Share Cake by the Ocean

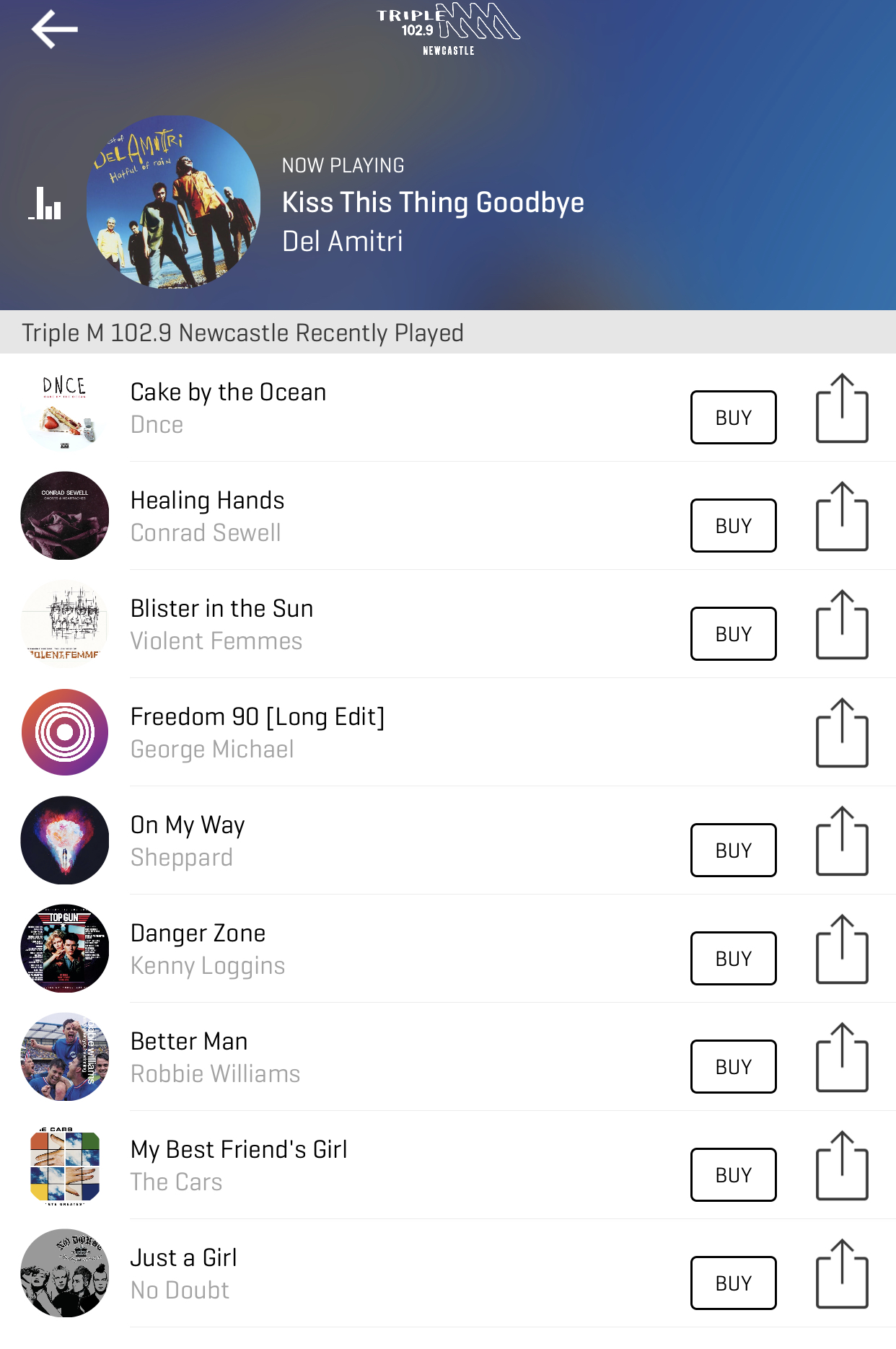point(841,409)
